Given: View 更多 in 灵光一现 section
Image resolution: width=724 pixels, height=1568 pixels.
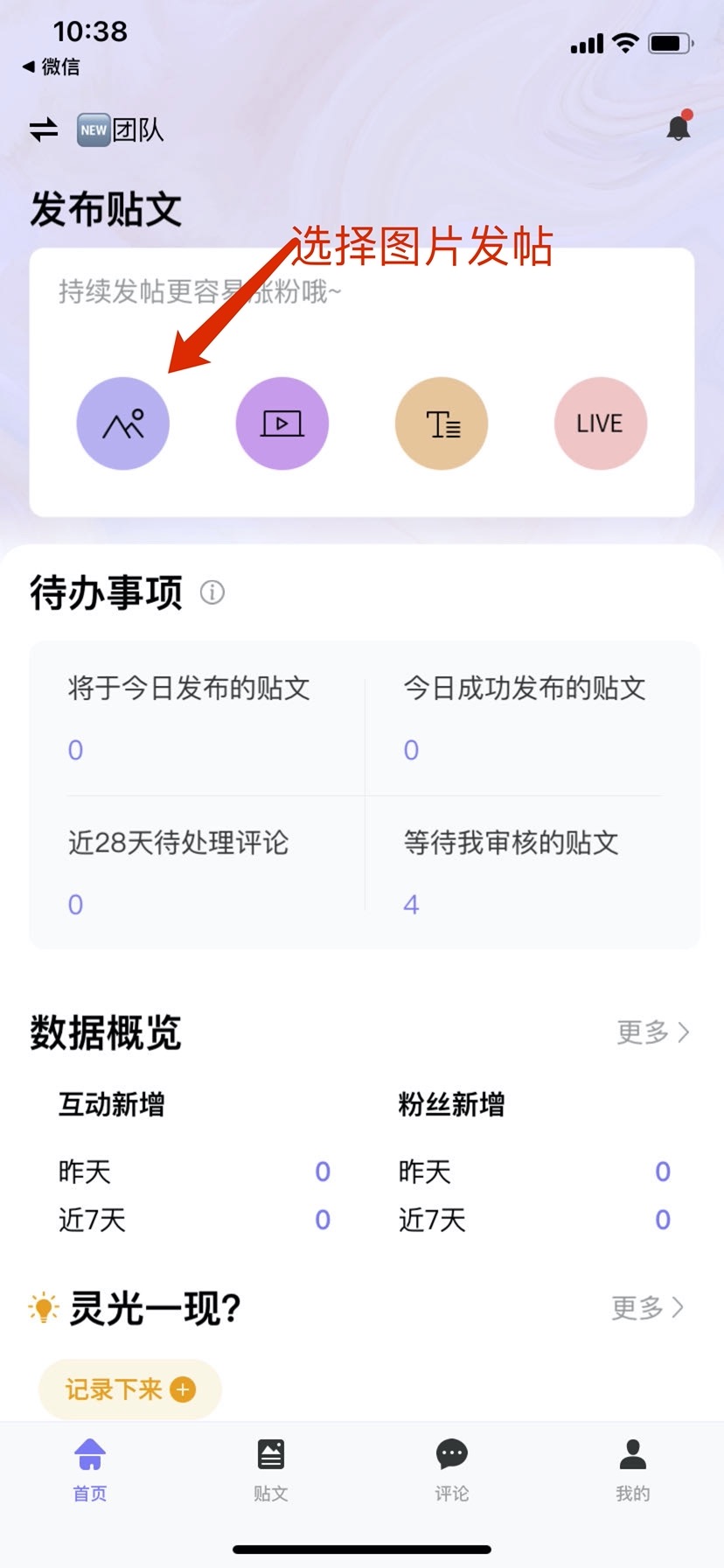Looking at the screenshot, I should (647, 1308).
